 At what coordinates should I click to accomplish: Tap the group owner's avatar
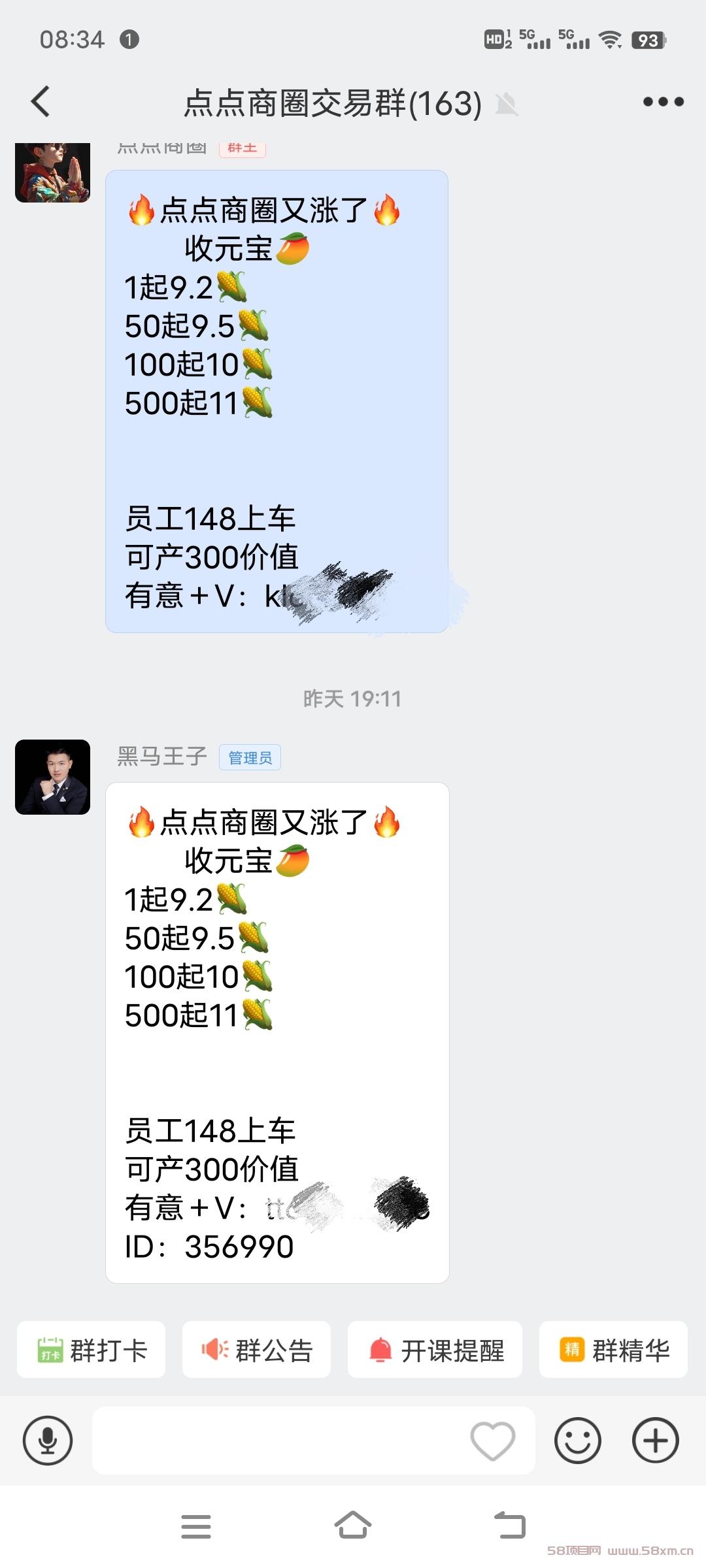coord(52,172)
